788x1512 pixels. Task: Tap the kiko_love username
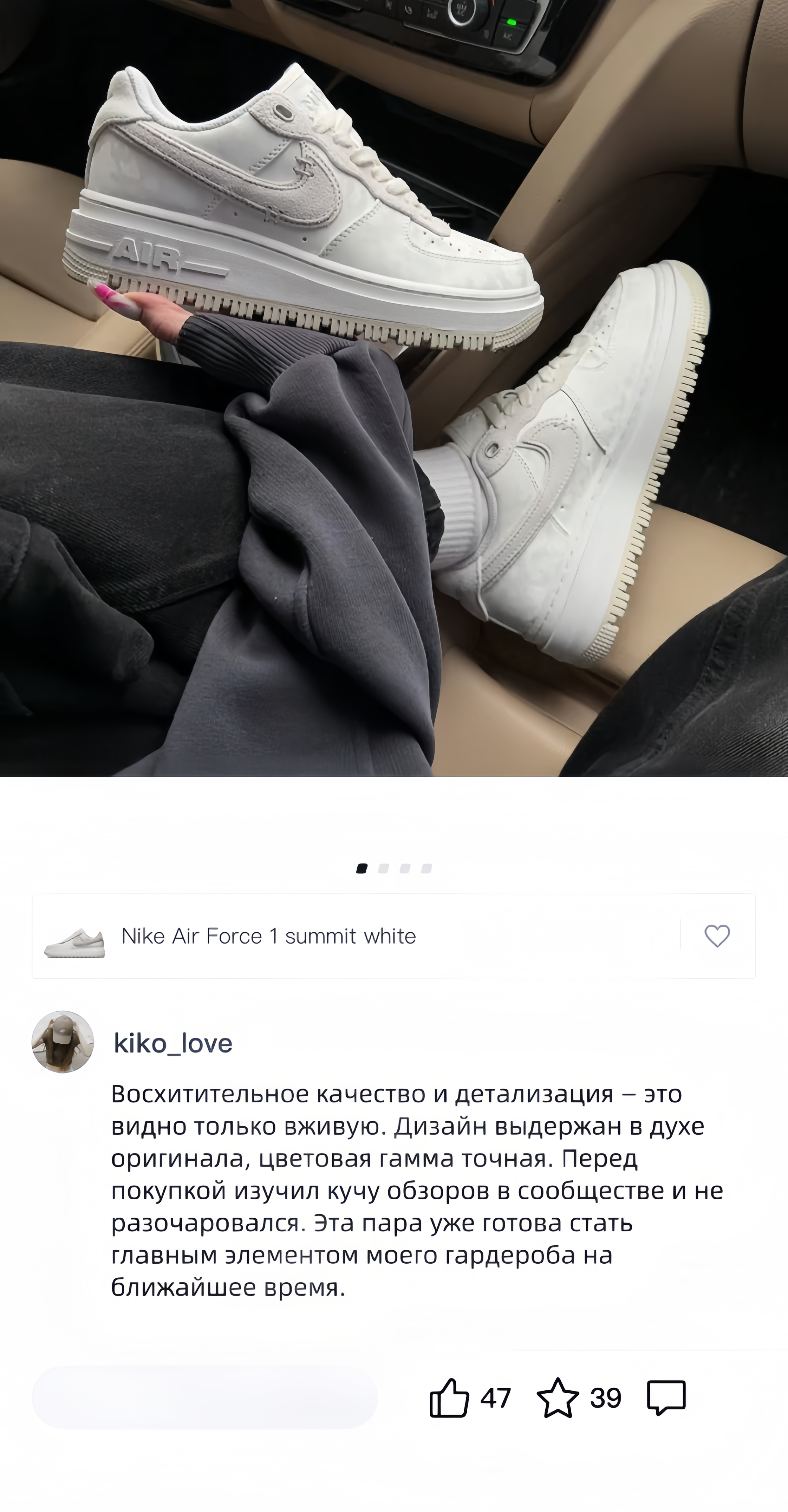tap(173, 1044)
